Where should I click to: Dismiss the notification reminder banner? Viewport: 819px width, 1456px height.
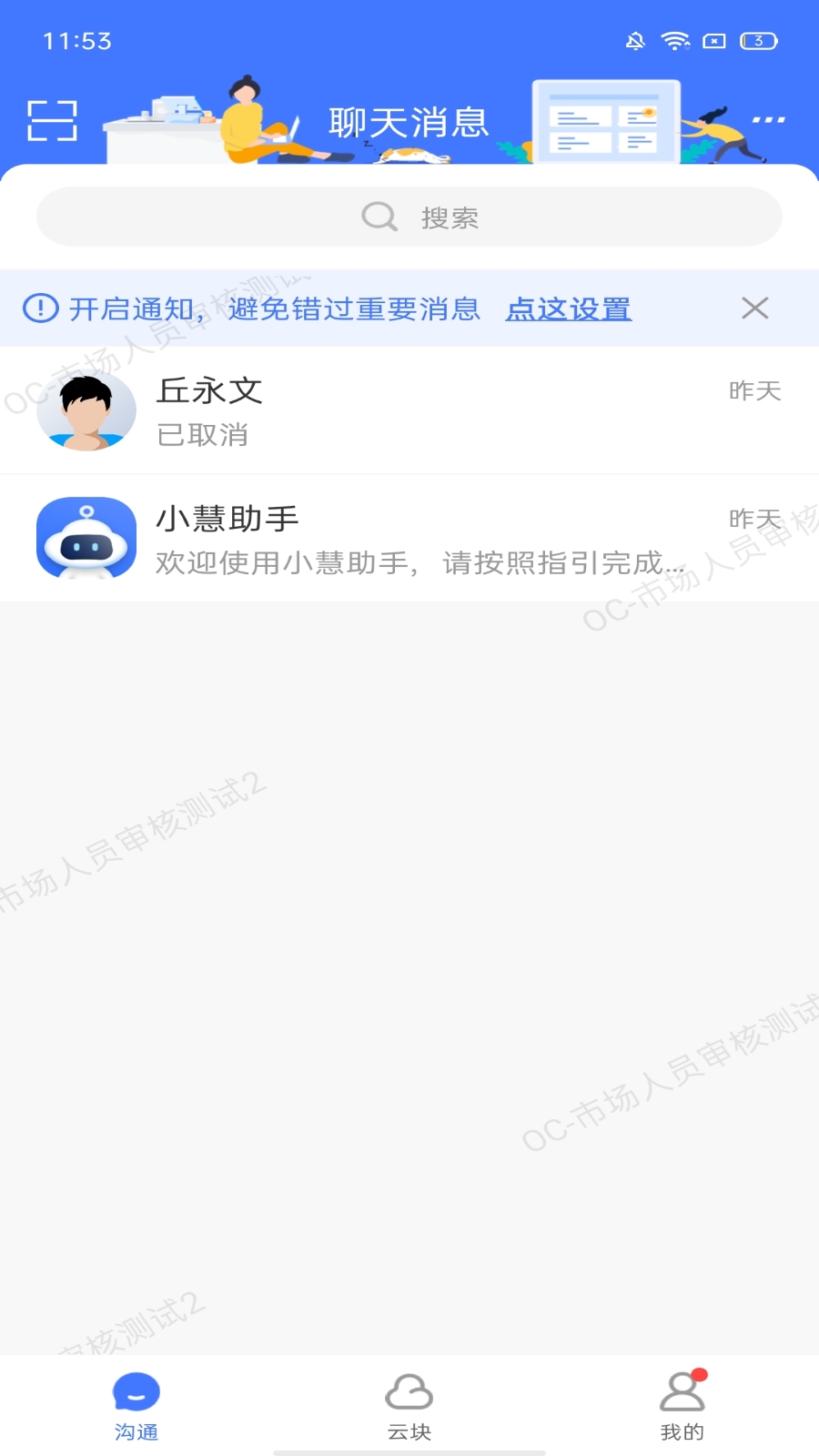click(x=754, y=308)
